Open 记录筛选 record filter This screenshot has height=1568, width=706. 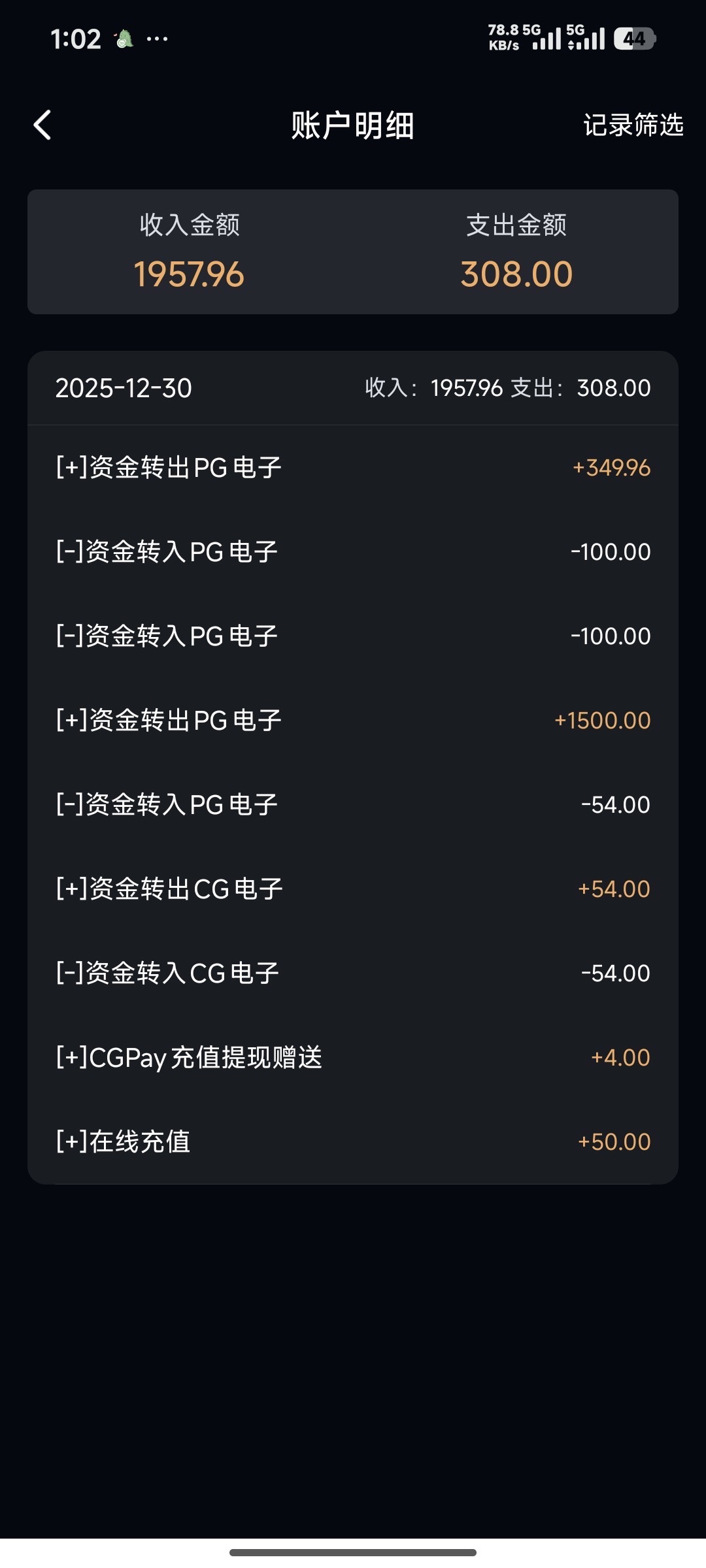click(633, 125)
